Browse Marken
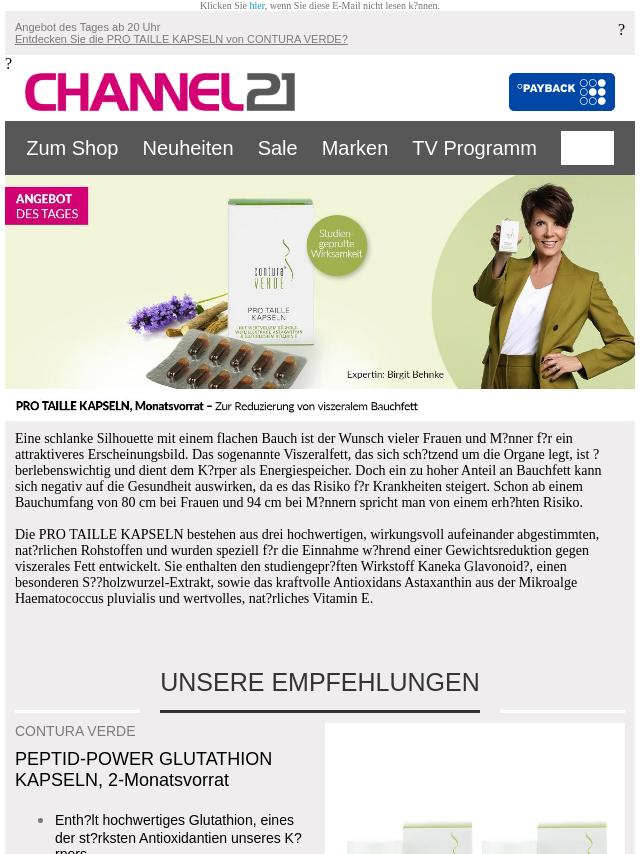This screenshot has height=854, width=640. (354, 148)
